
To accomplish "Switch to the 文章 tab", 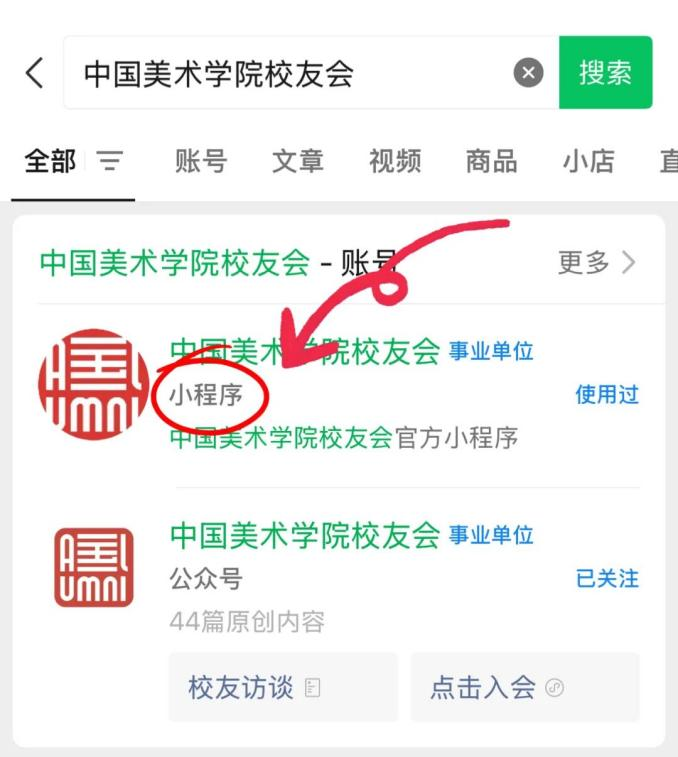I will pos(298,161).
